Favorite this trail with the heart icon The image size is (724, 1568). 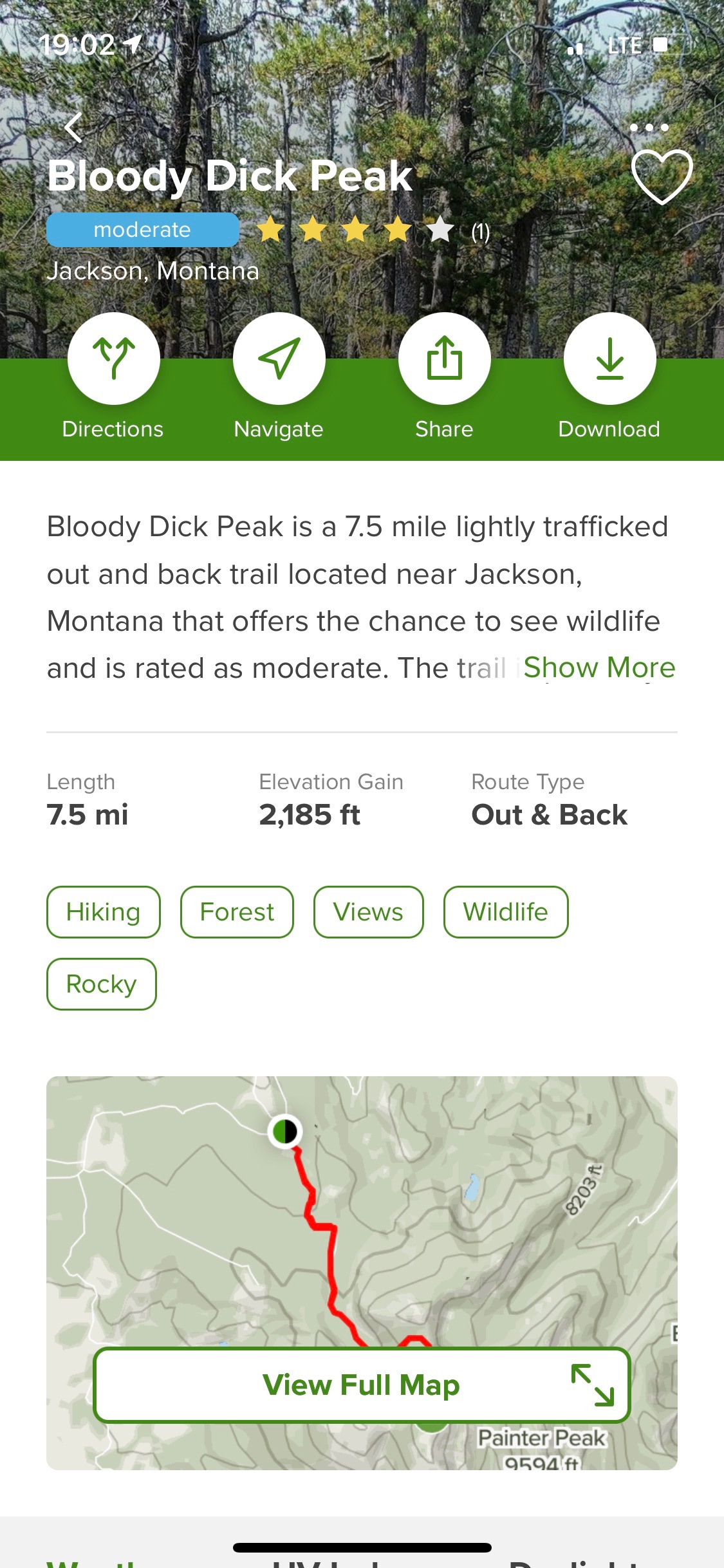(x=662, y=176)
